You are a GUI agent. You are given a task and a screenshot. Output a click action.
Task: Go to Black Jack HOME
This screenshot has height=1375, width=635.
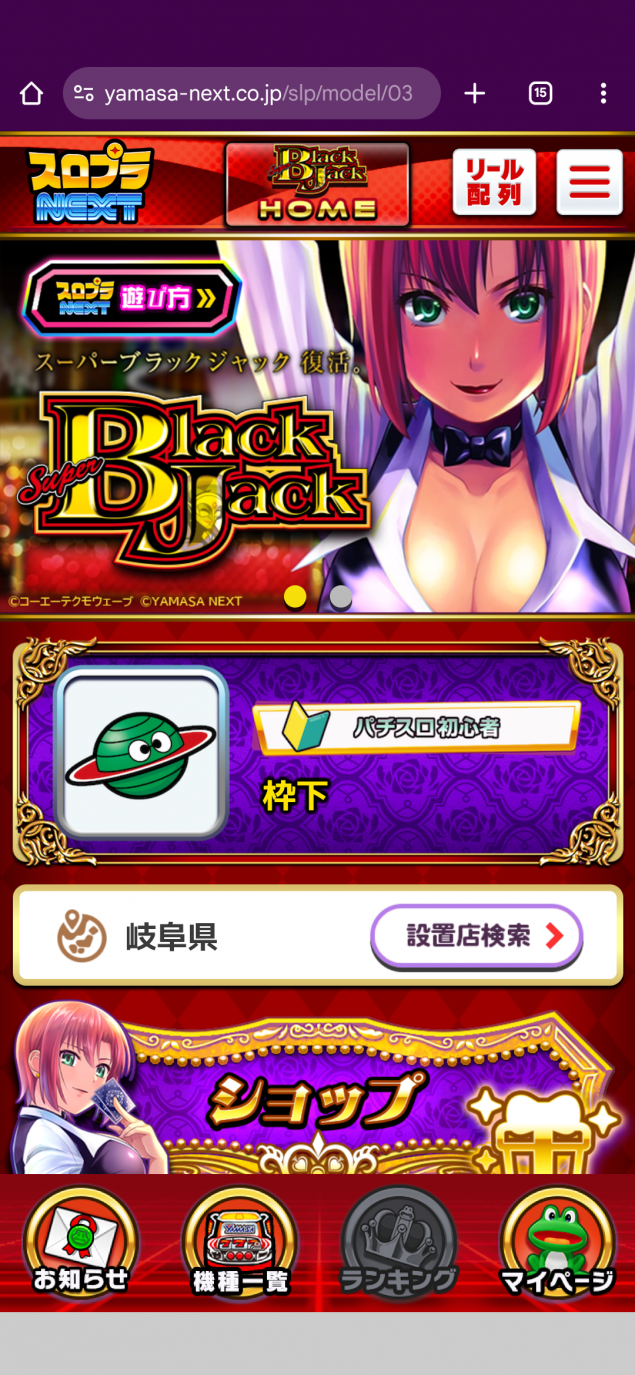click(x=317, y=185)
